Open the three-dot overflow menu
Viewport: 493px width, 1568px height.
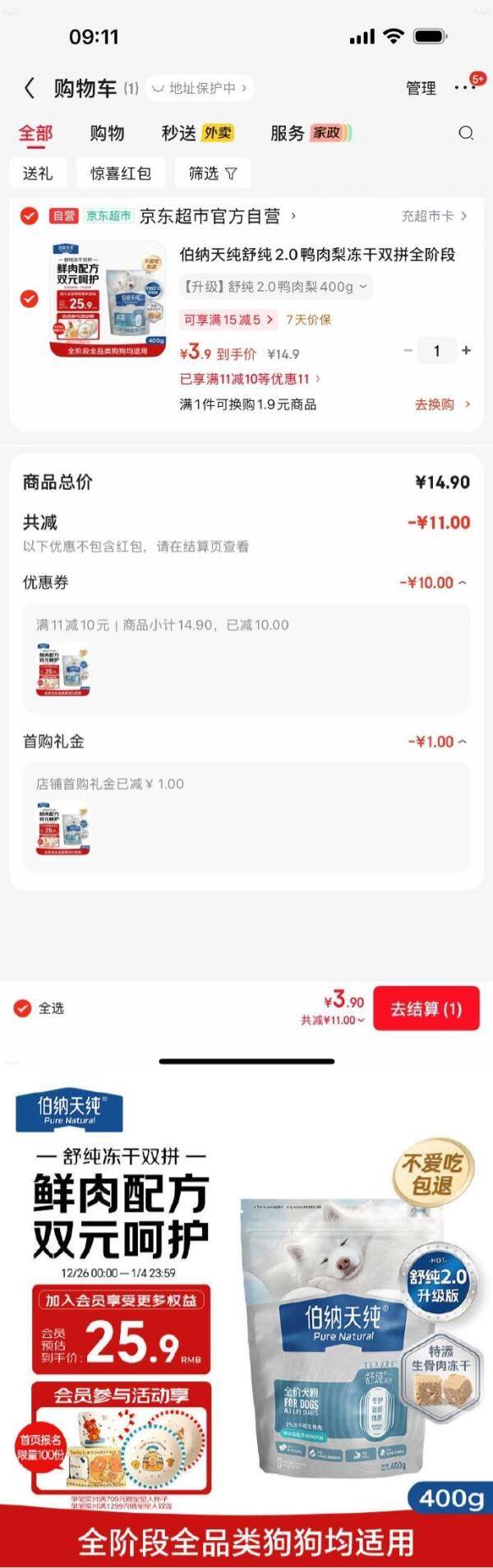(x=464, y=88)
